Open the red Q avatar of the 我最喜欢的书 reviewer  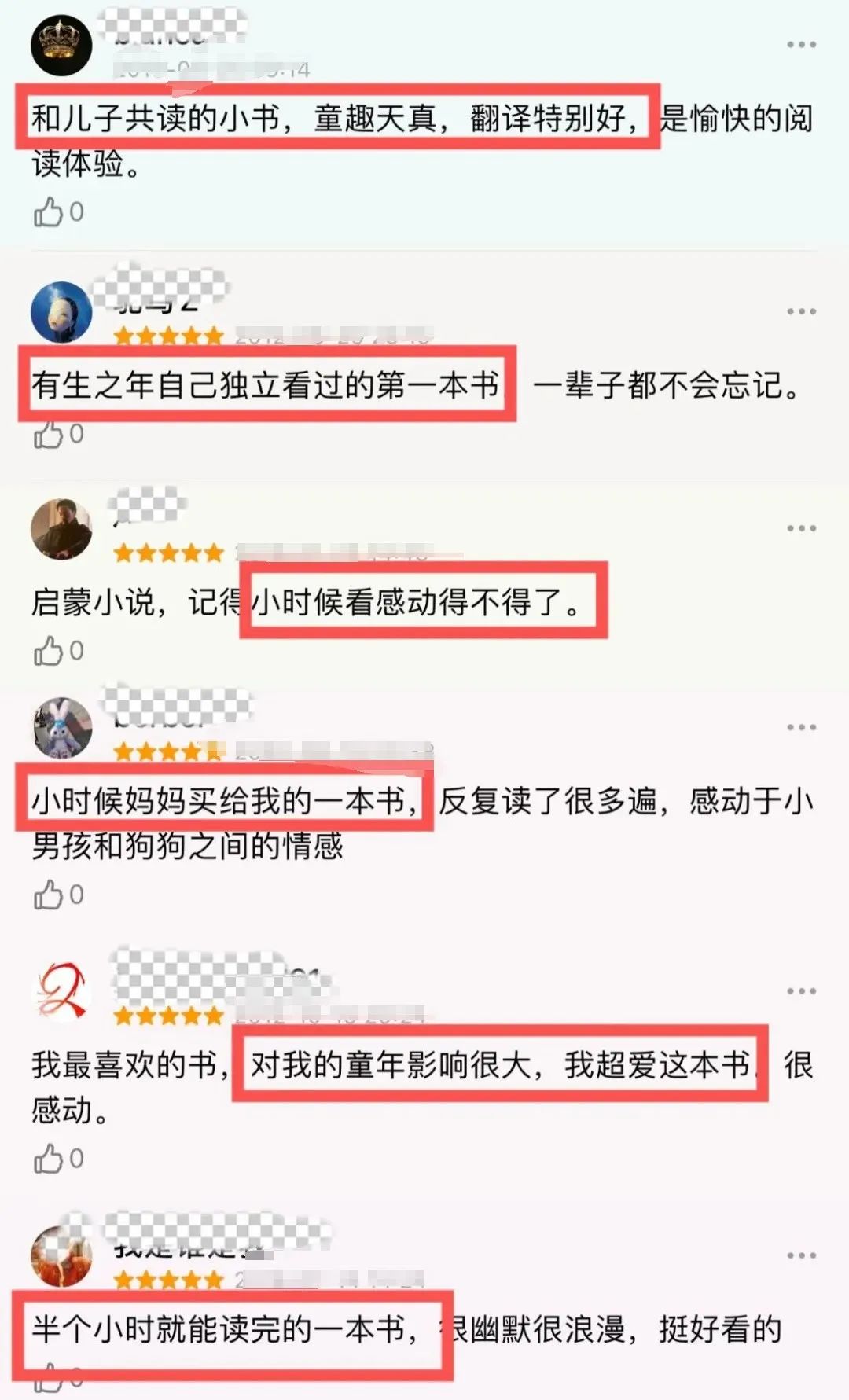pyautogui.click(x=61, y=991)
